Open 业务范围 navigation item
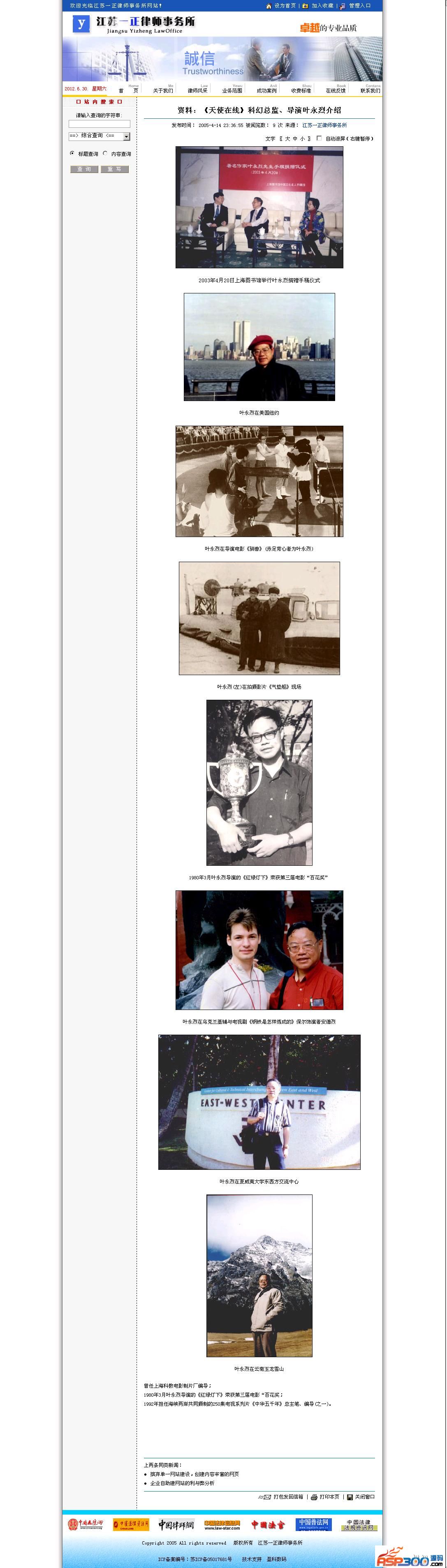Image resolution: width=447 pixels, height=1568 pixels. point(232,91)
